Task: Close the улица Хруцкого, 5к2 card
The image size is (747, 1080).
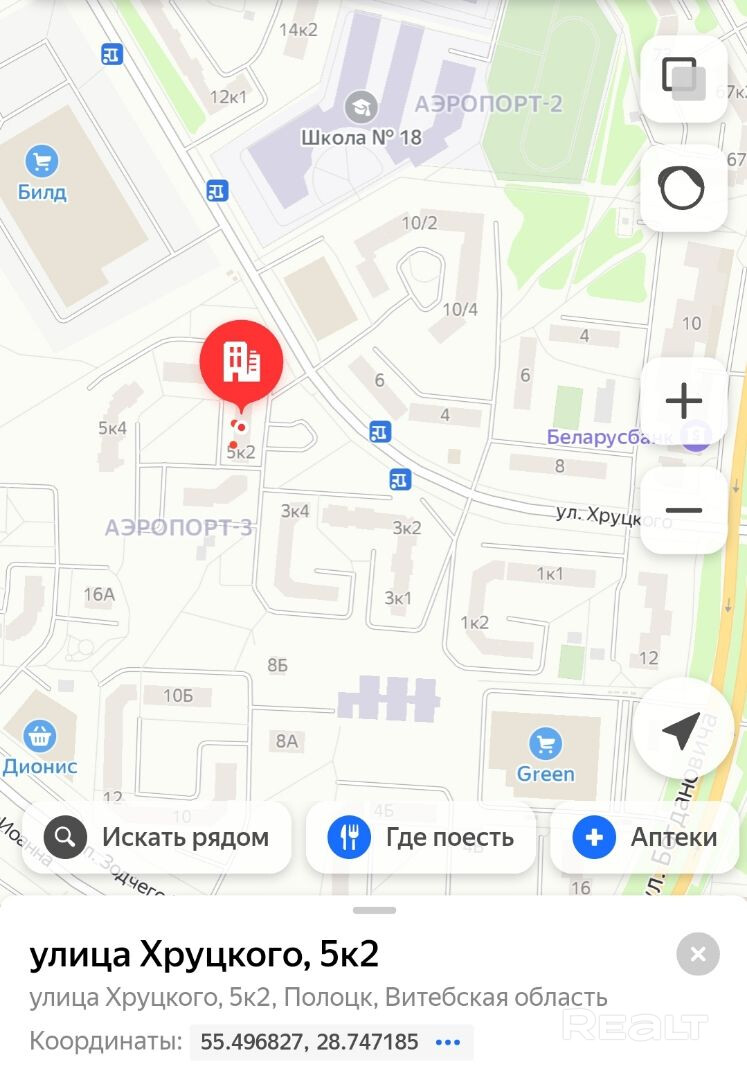Action: click(x=697, y=954)
